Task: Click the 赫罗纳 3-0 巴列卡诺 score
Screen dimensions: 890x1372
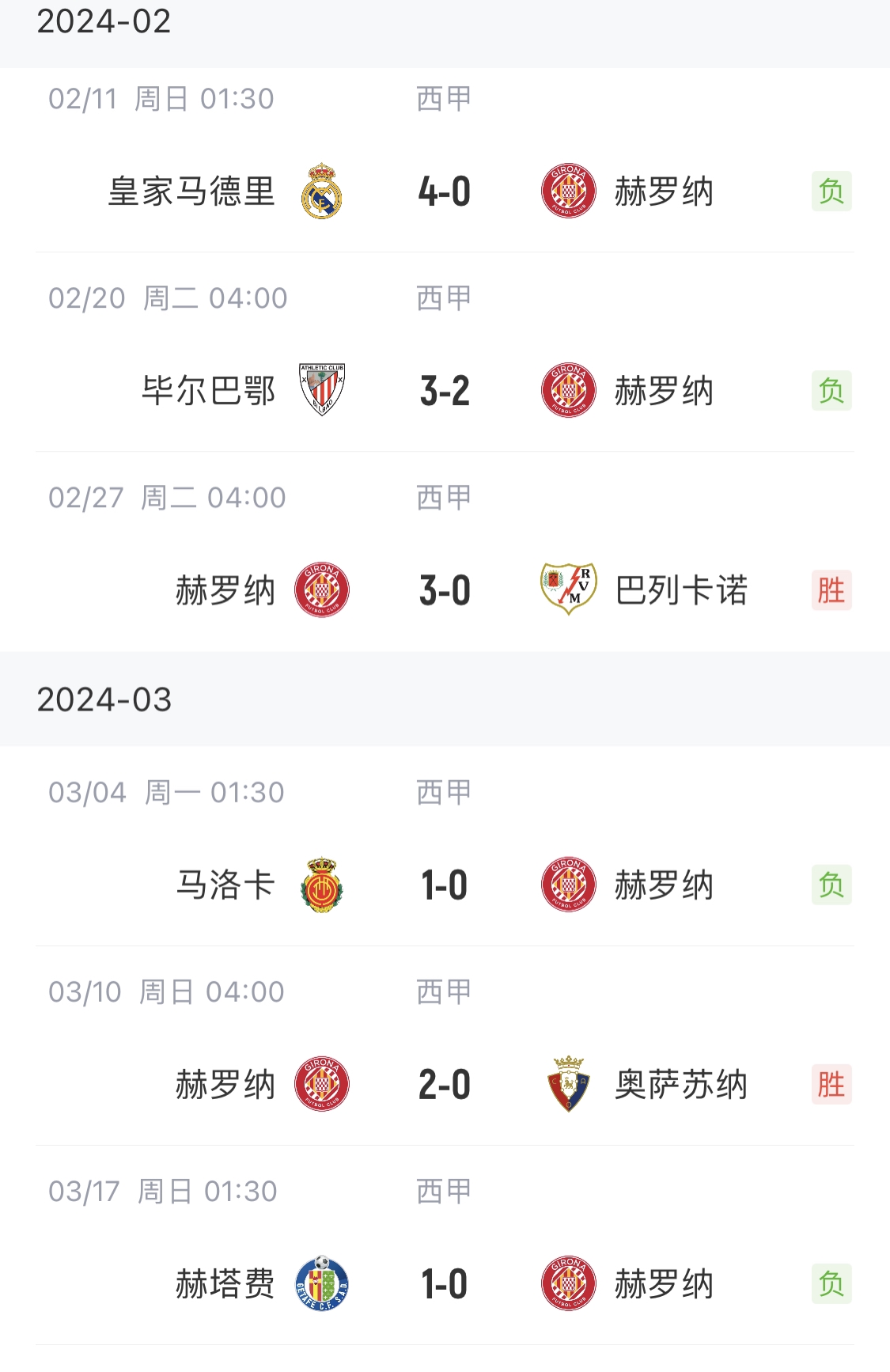Action: (x=443, y=589)
